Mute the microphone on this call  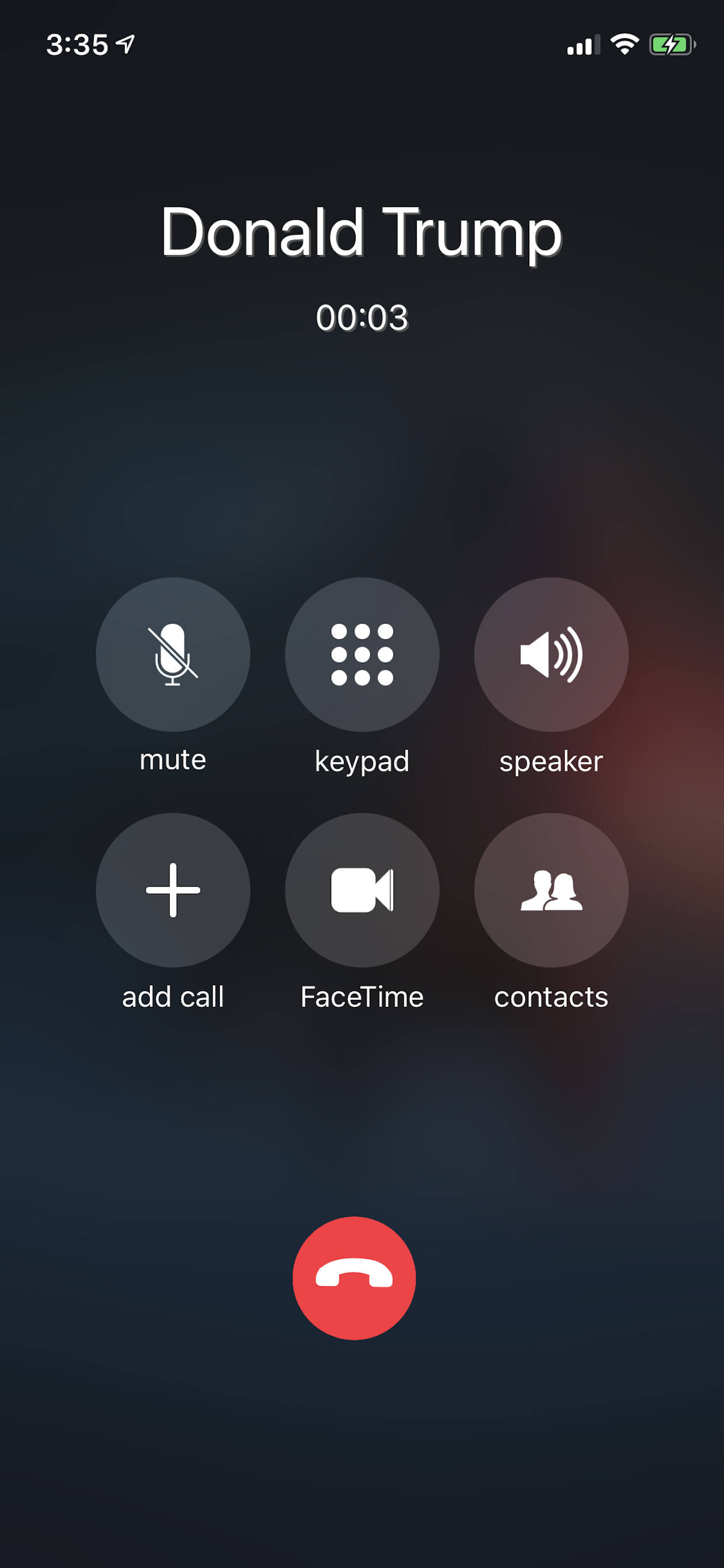pyautogui.click(x=173, y=654)
